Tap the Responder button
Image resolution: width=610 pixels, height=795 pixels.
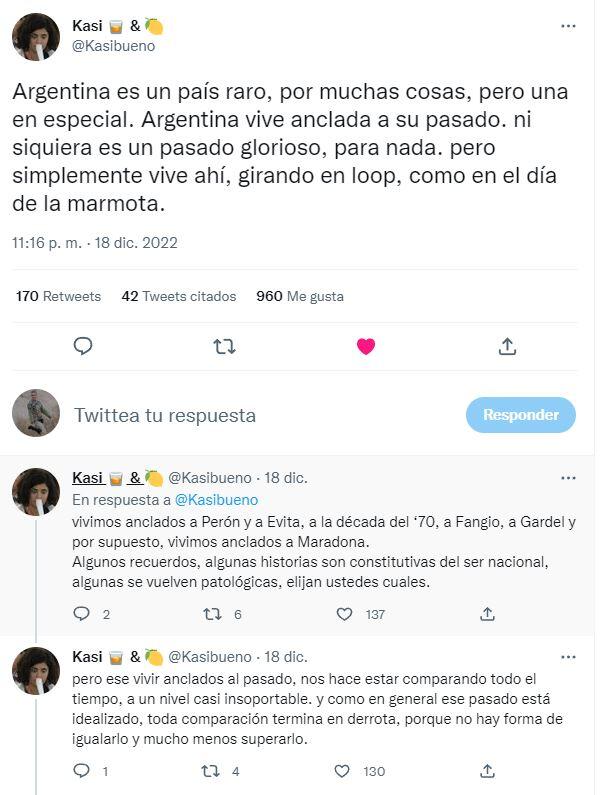tap(521, 414)
